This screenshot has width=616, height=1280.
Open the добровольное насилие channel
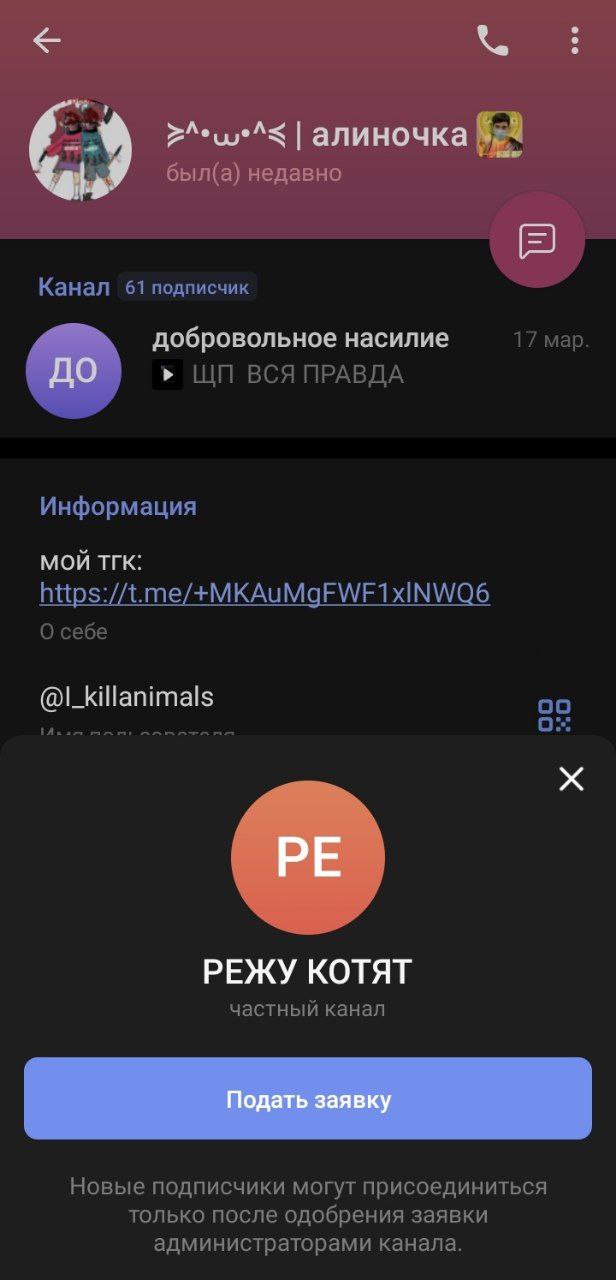pyautogui.click(x=308, y=371)
